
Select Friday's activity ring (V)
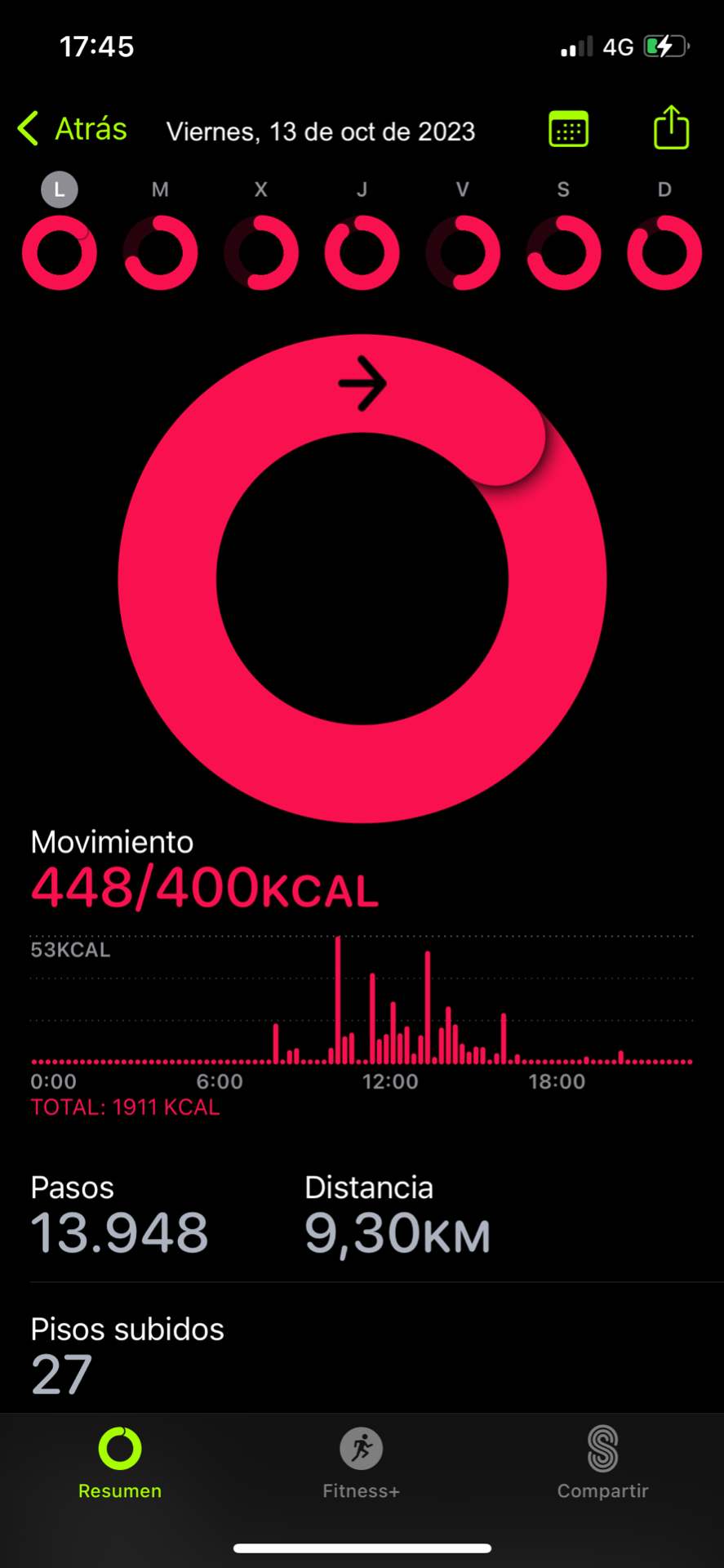coord(463,252)
